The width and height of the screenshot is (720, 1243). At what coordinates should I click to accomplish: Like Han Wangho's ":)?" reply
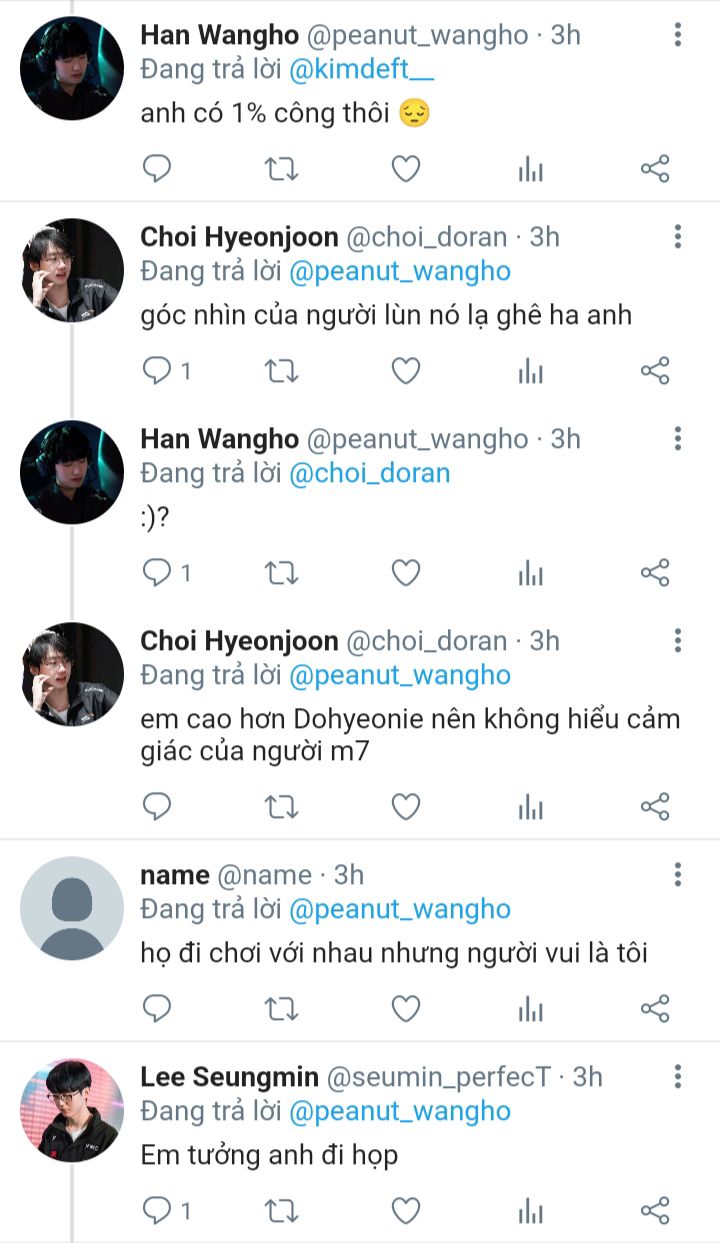[x=405, y=573]
